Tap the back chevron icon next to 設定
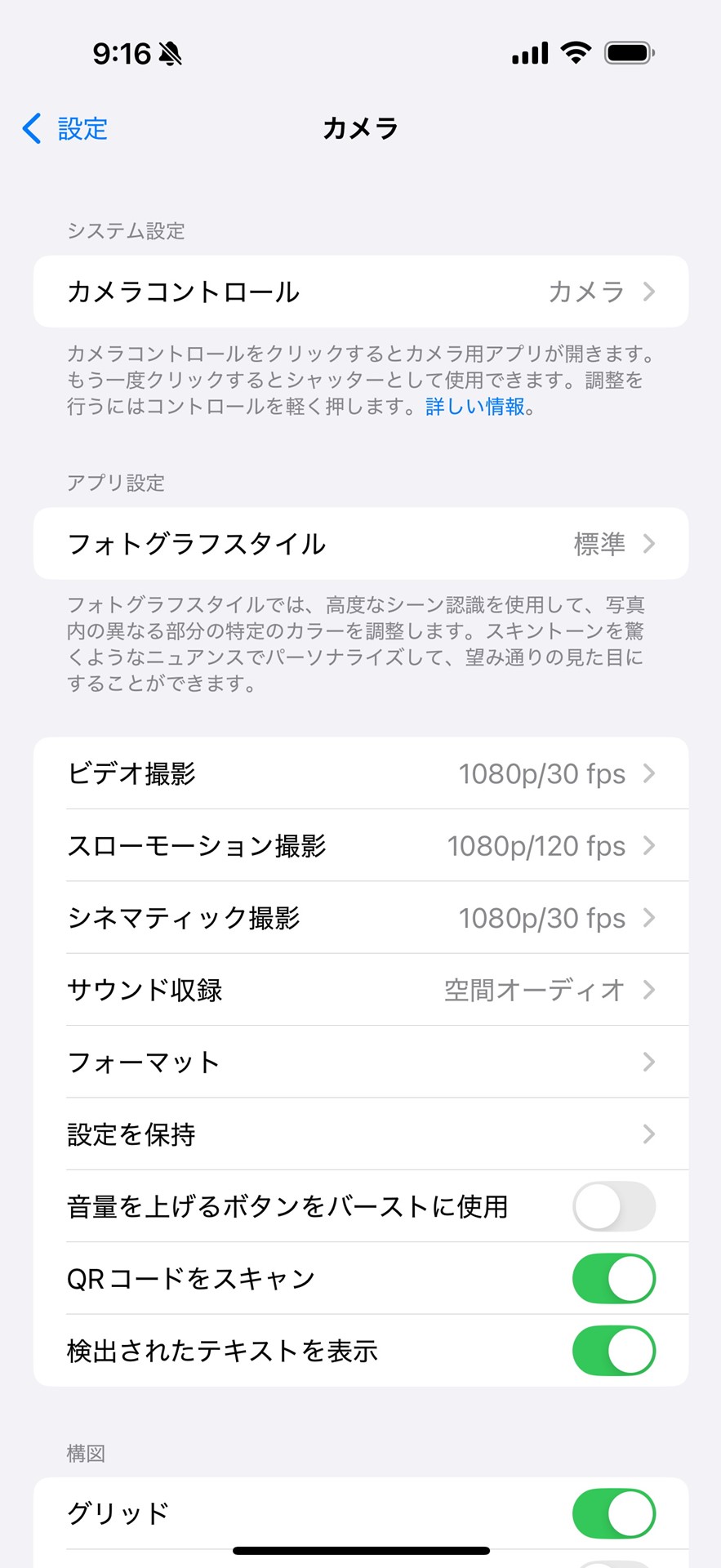The height and width of the screenshot is (1568, 721). 31,128
